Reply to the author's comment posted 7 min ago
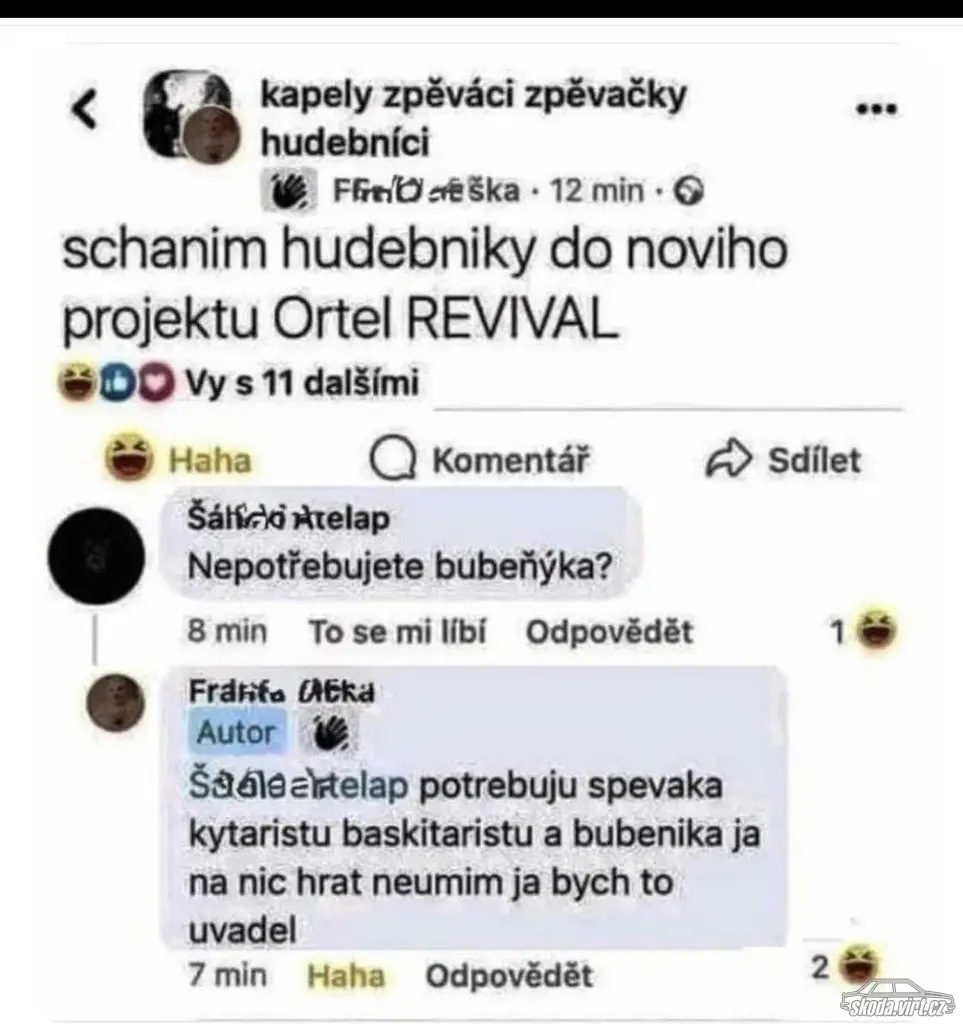The width and height of the screenshot is (963, 1024). click(x=509, y=976)
